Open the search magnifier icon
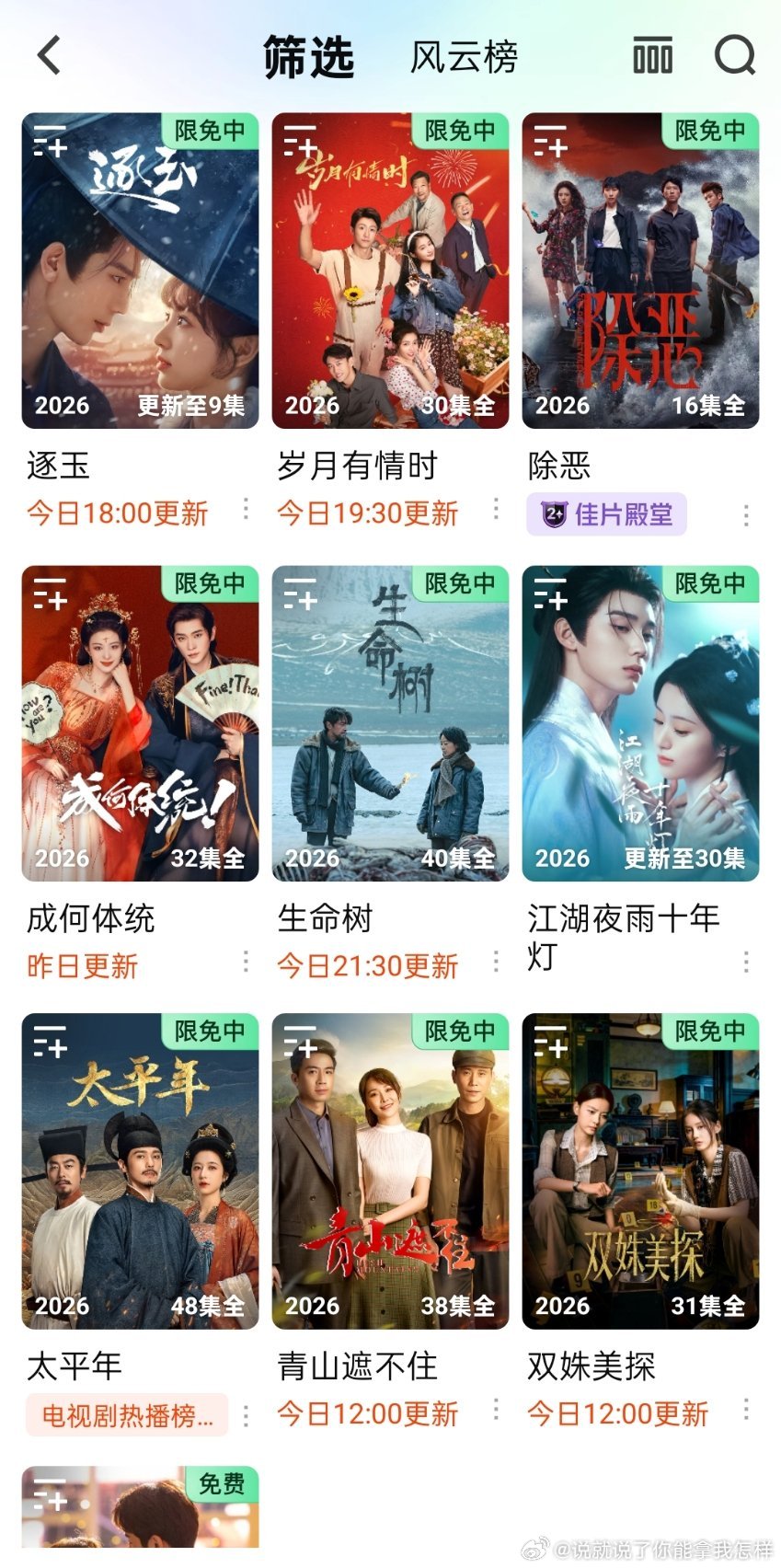 point(735,55)
